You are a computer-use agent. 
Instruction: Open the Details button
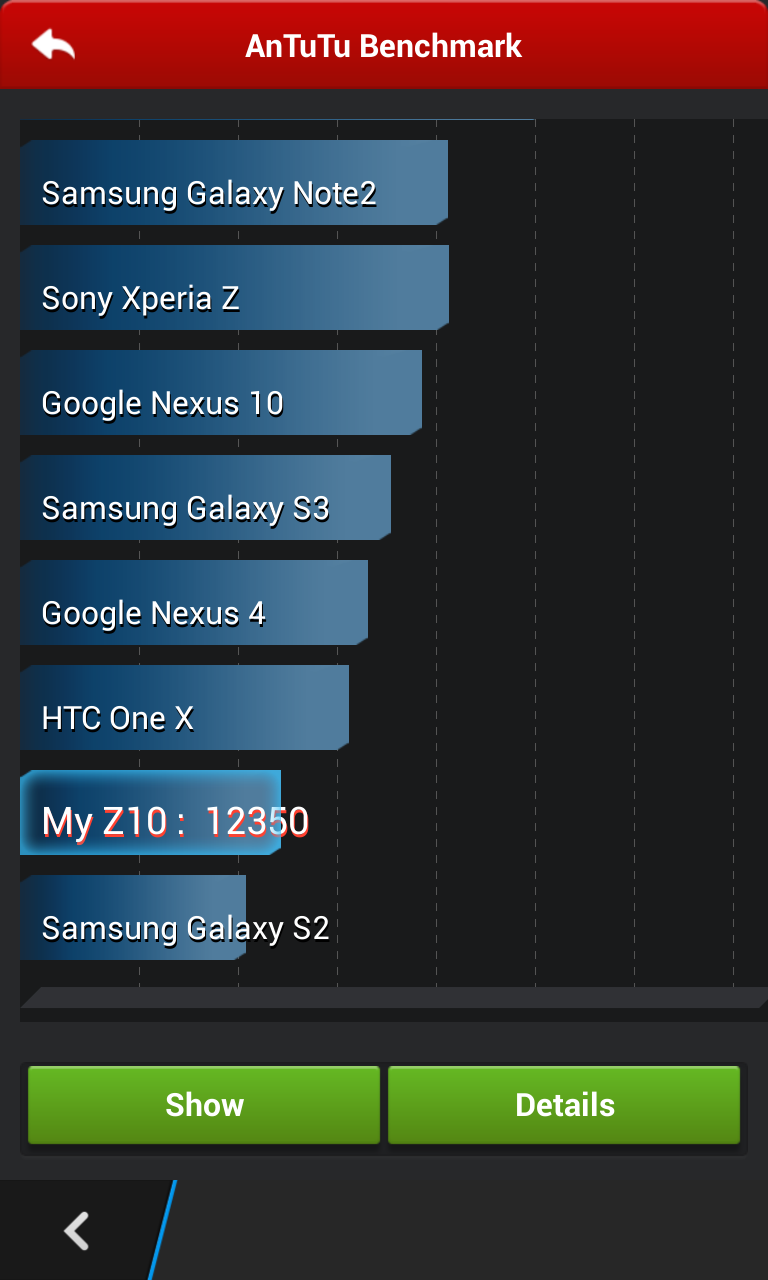pos(564,1105)
